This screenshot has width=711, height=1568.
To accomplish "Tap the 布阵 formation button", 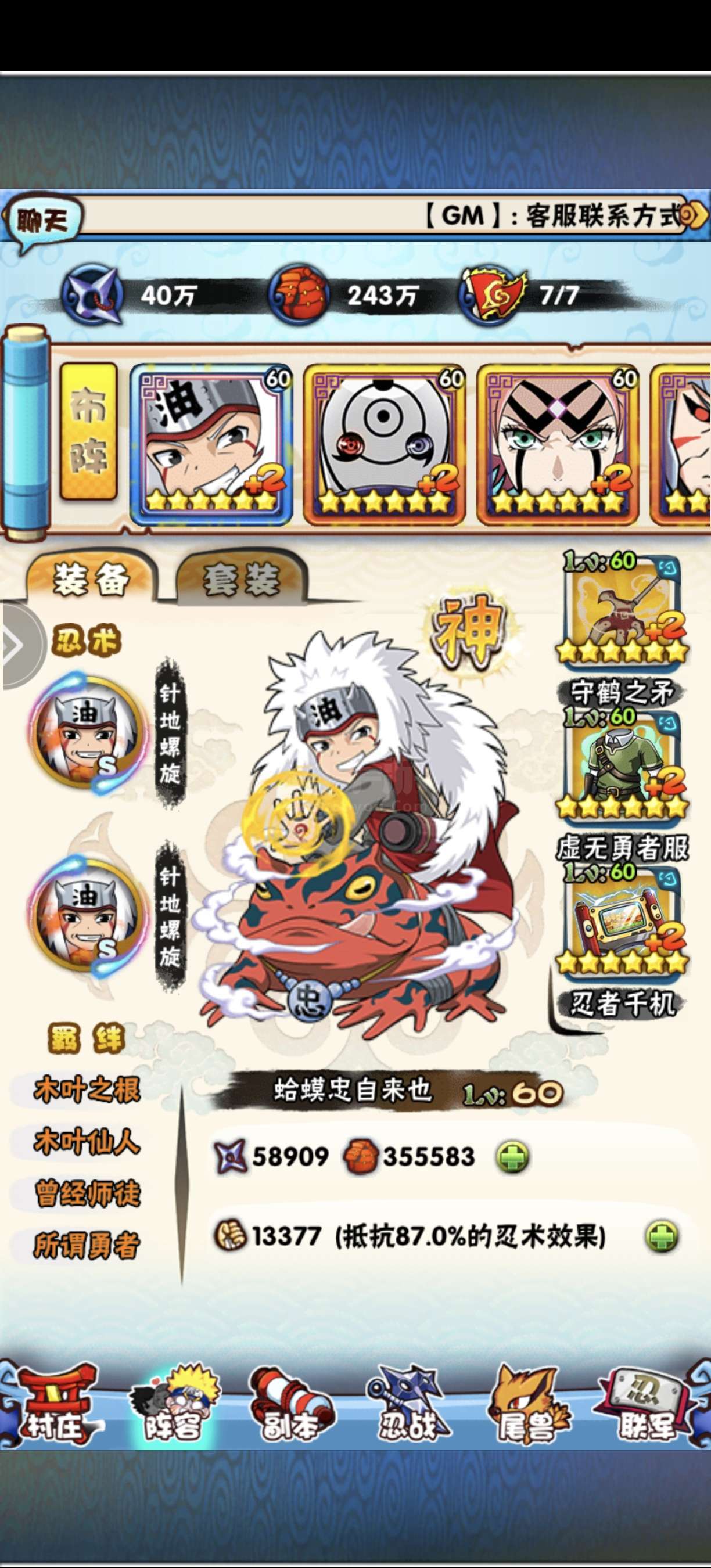I will [x=89, y=432].
